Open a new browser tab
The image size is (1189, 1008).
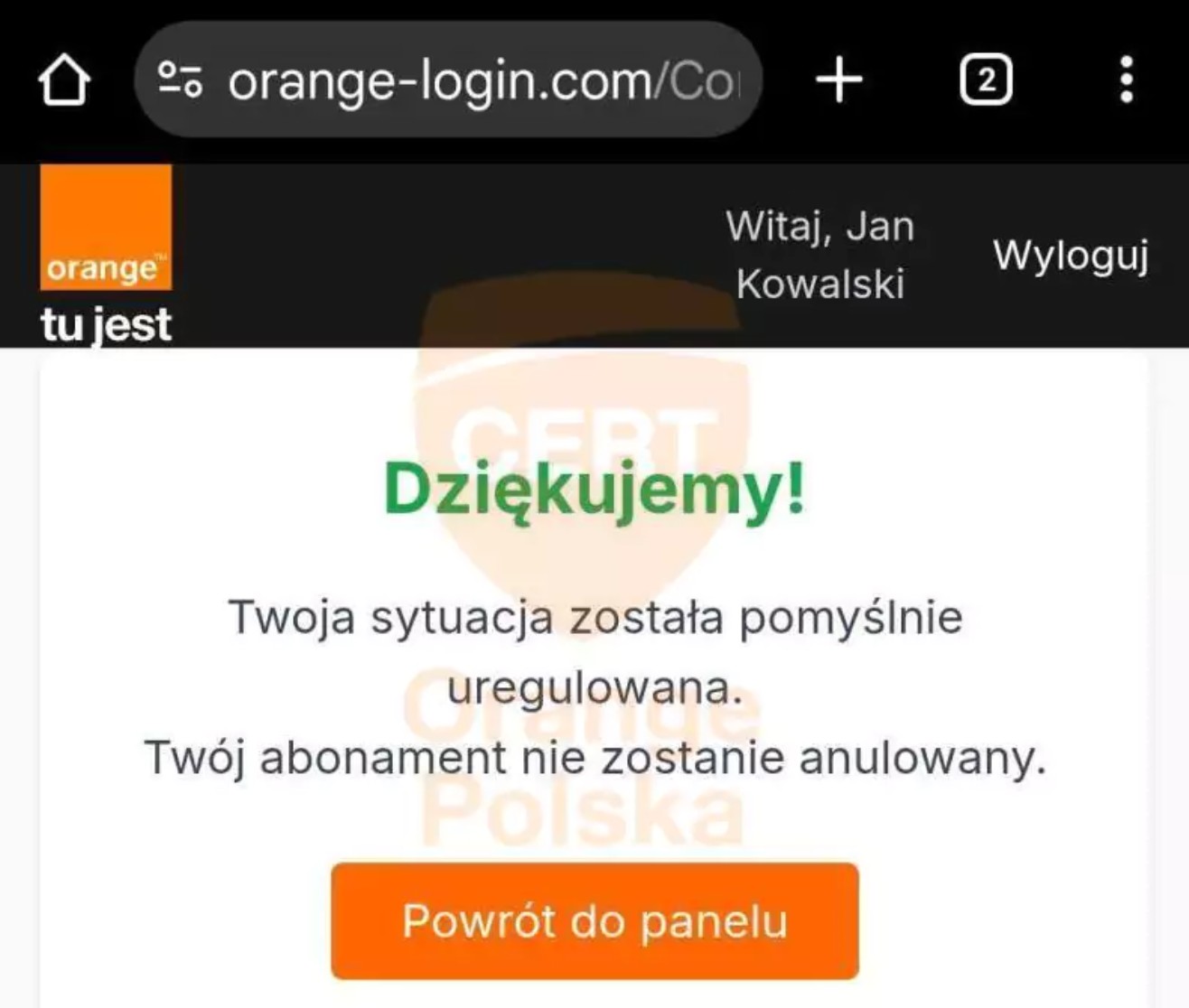click(839, 80)
